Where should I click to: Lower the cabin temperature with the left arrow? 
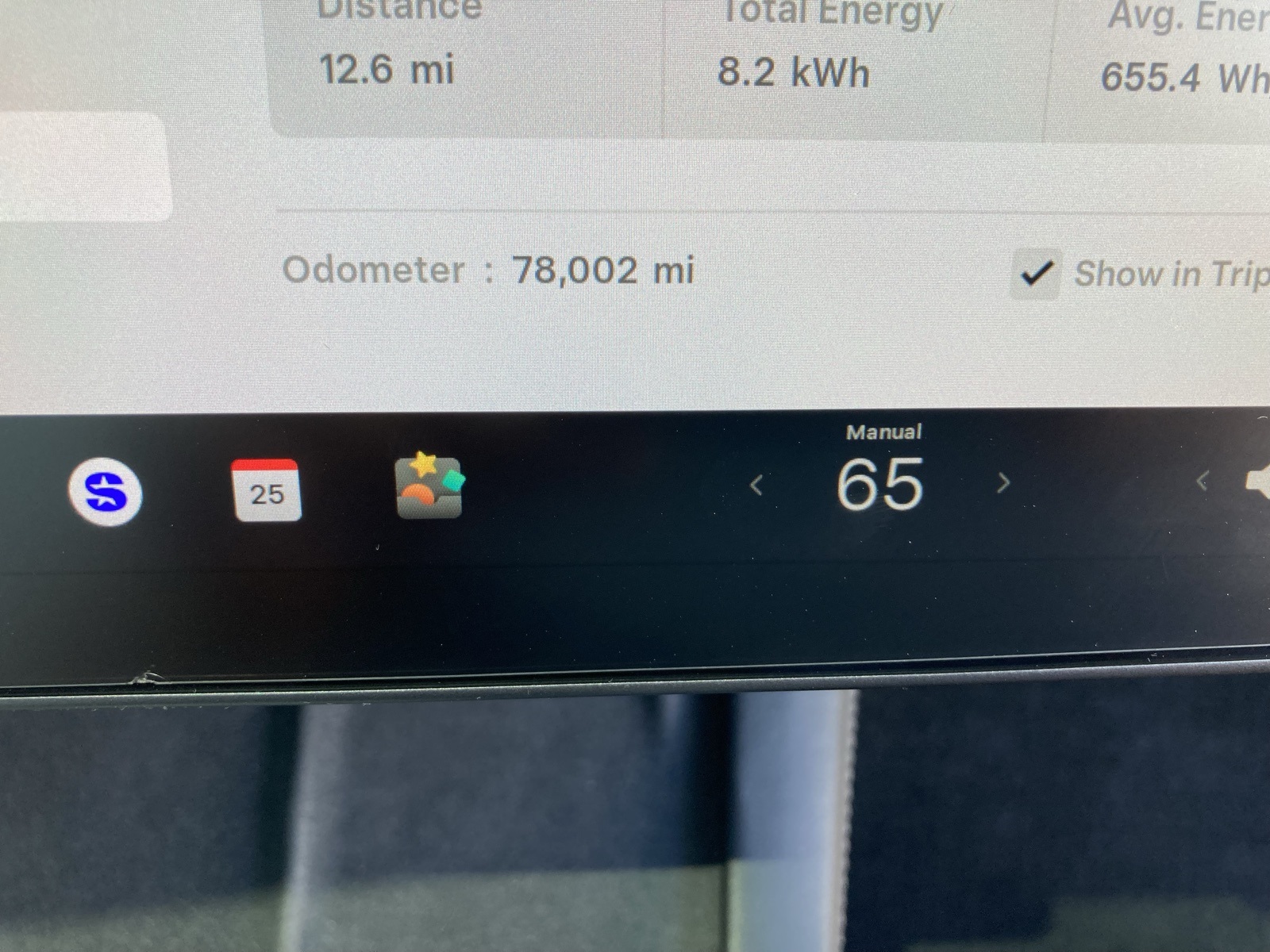756,484
